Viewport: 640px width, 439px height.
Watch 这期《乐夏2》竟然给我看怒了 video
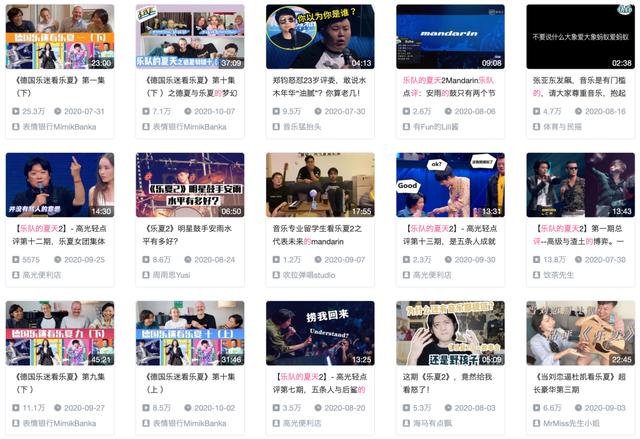pos(450,333)
